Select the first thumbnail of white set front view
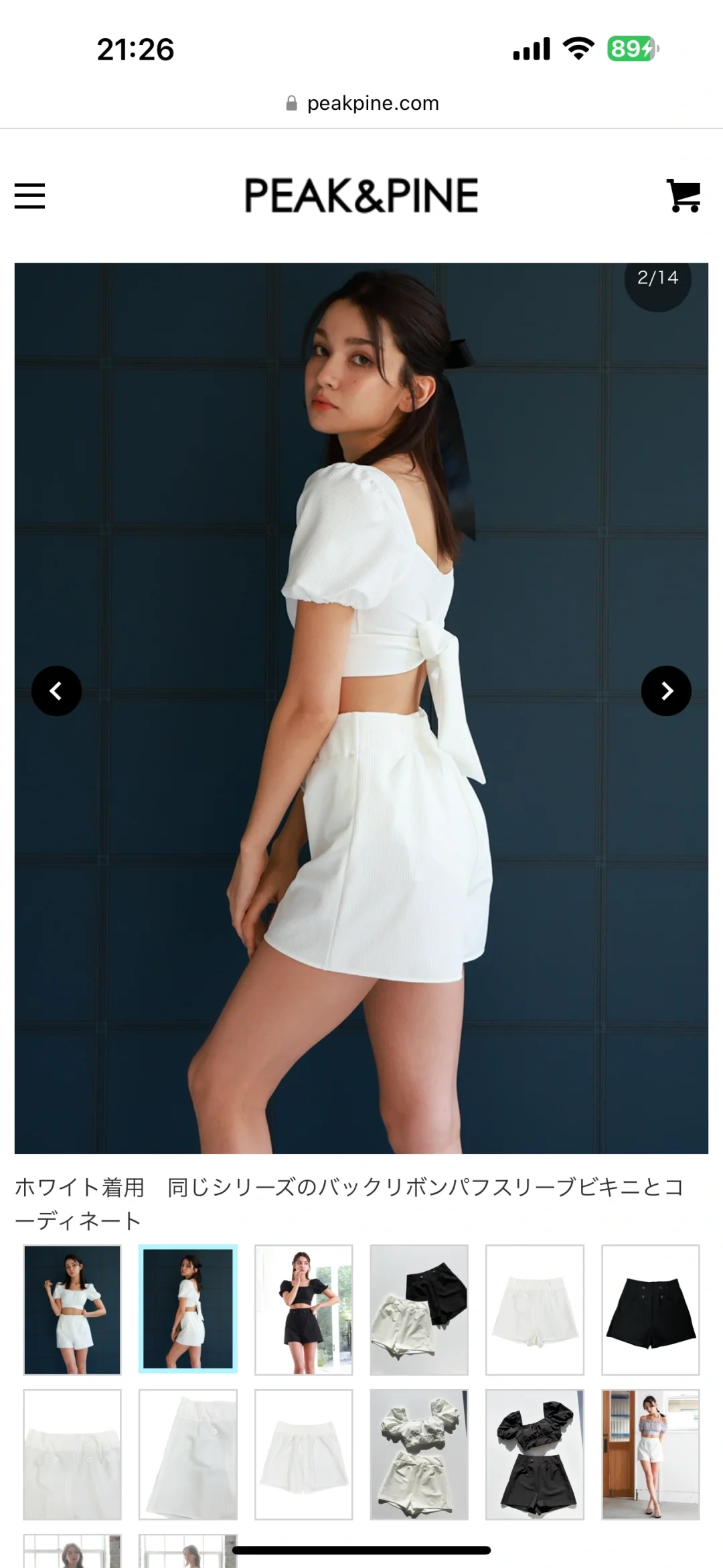The width and height of the screenshot is (723, 1568). coord(72,1309)
